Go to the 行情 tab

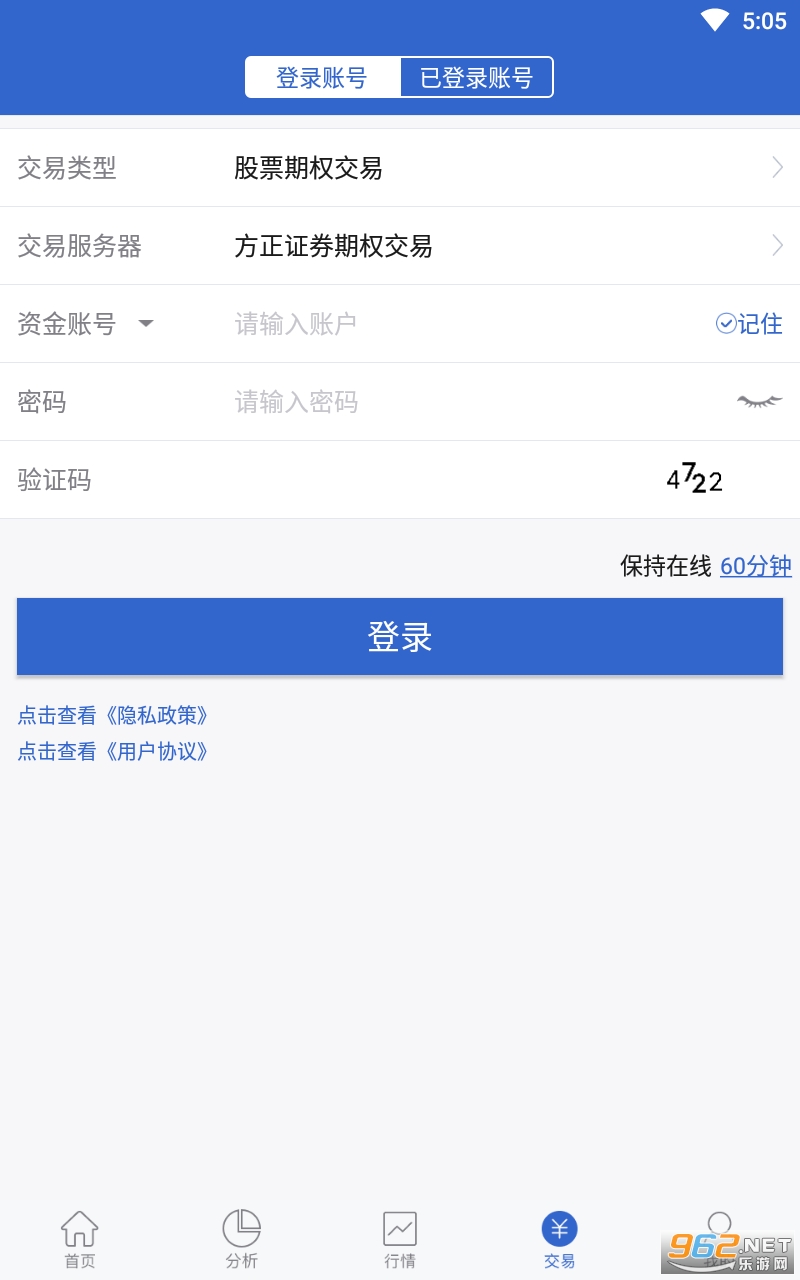click(400, 1239)
